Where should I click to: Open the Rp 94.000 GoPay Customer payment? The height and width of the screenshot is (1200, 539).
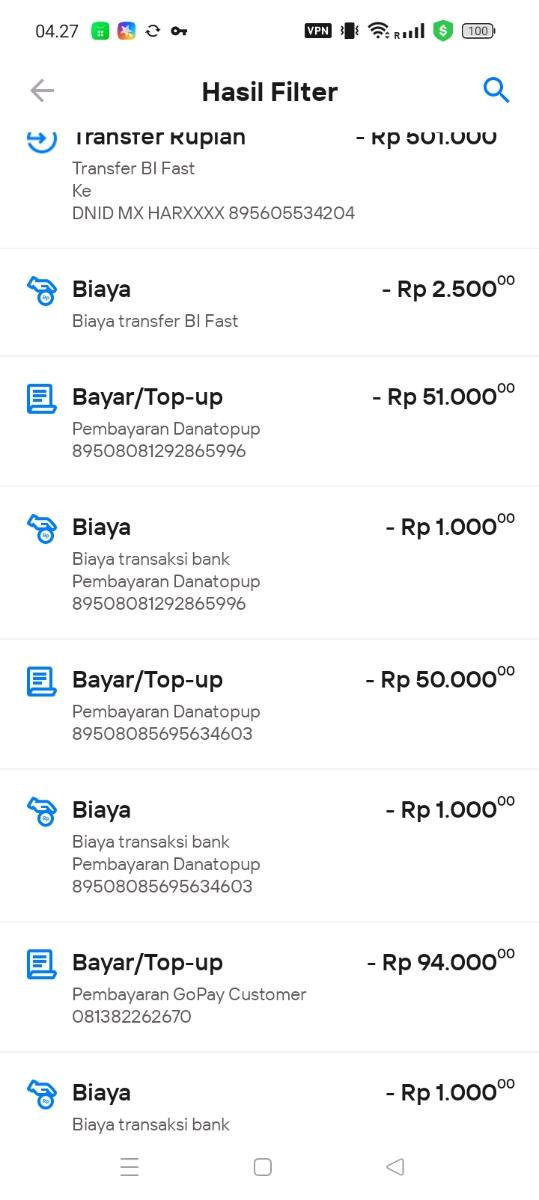point(269,987)
